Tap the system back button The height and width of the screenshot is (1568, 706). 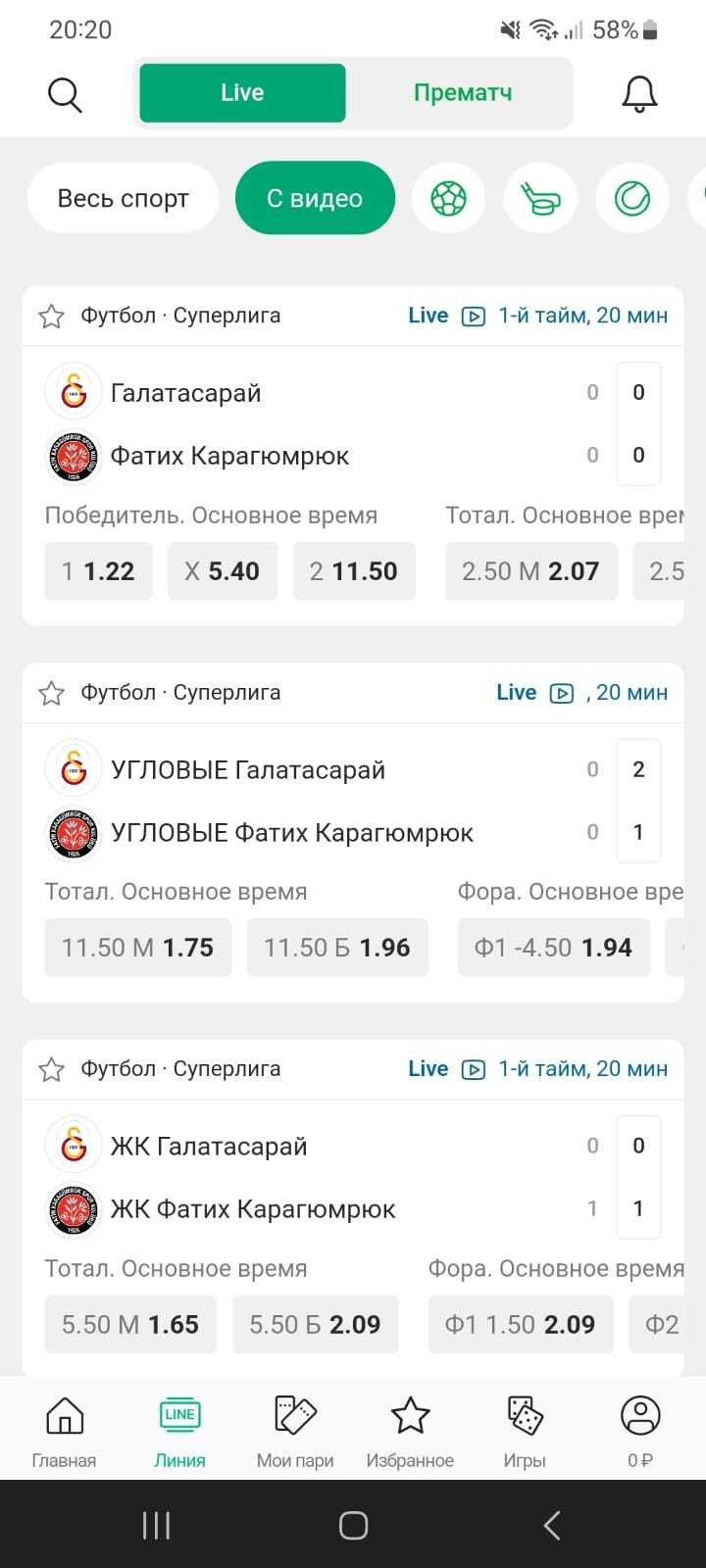(552, 1525)
